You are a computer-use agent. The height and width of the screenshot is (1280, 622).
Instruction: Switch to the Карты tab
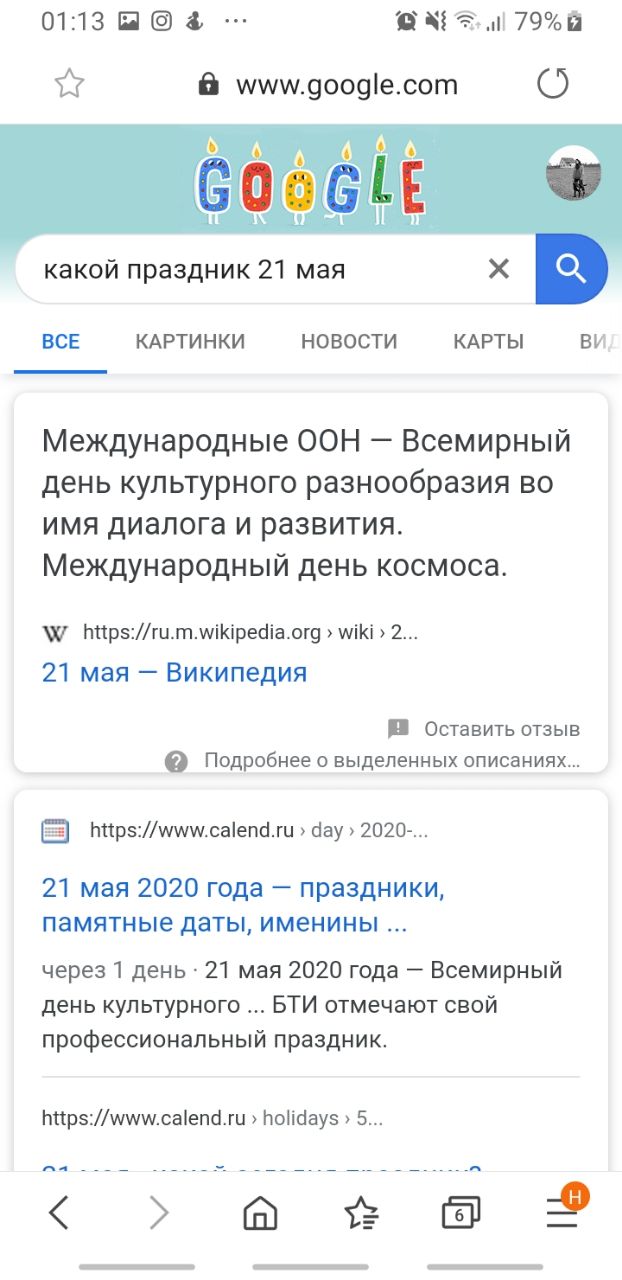coord(488,341)
